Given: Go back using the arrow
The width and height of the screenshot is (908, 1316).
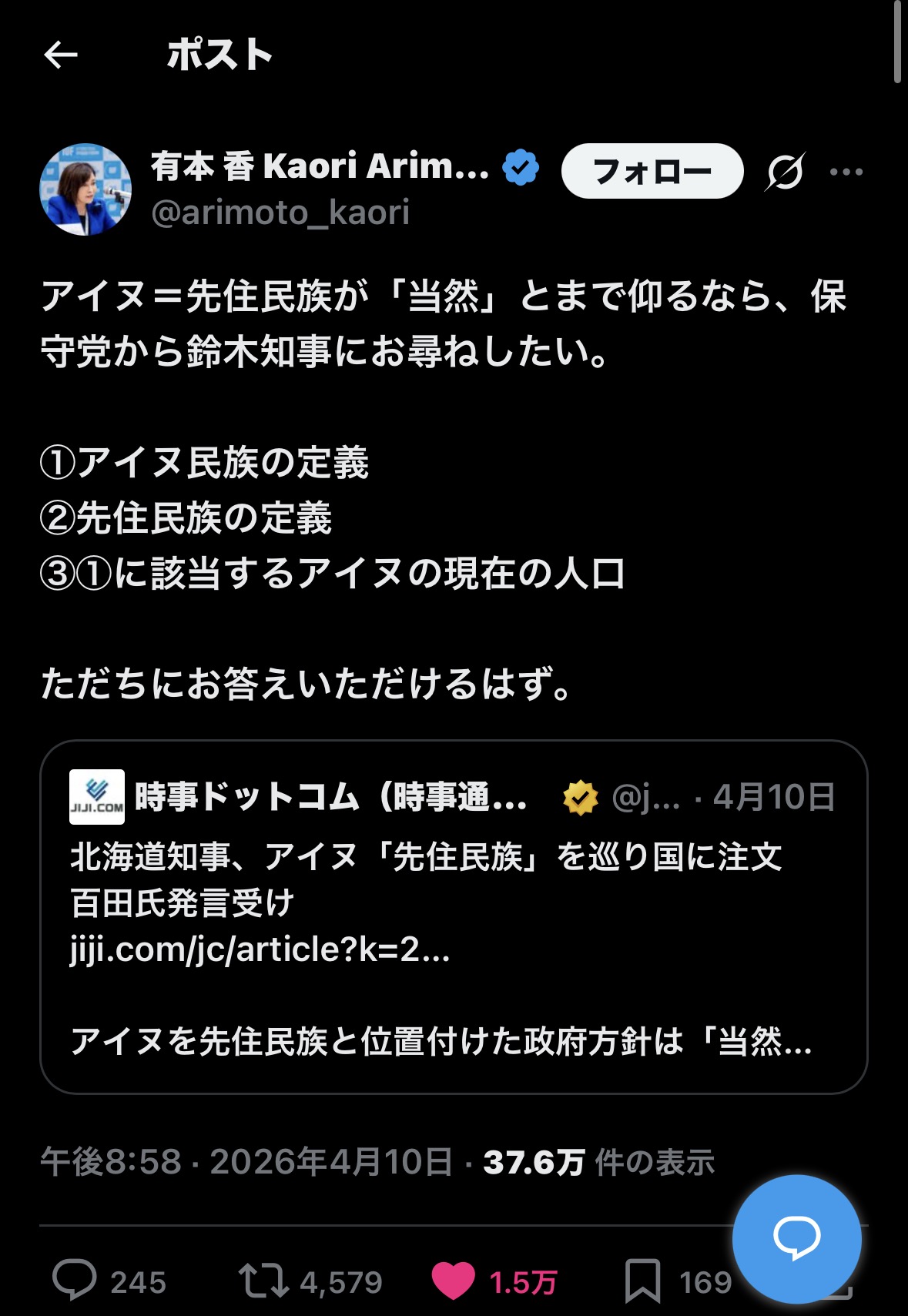Looking at the screenshot, I should pos(61,55).
